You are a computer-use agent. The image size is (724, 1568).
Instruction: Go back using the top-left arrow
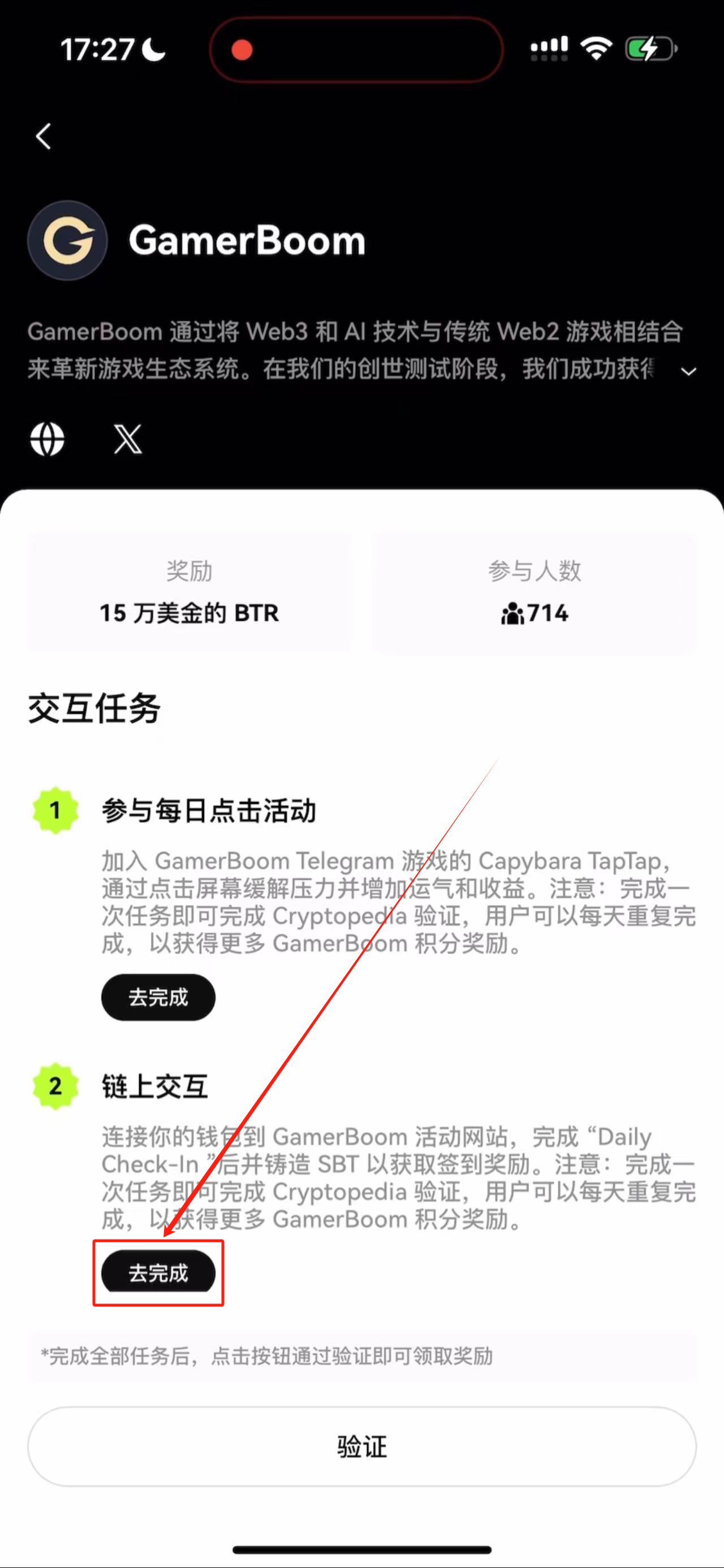pyautogui.click(x=43, y=136)
